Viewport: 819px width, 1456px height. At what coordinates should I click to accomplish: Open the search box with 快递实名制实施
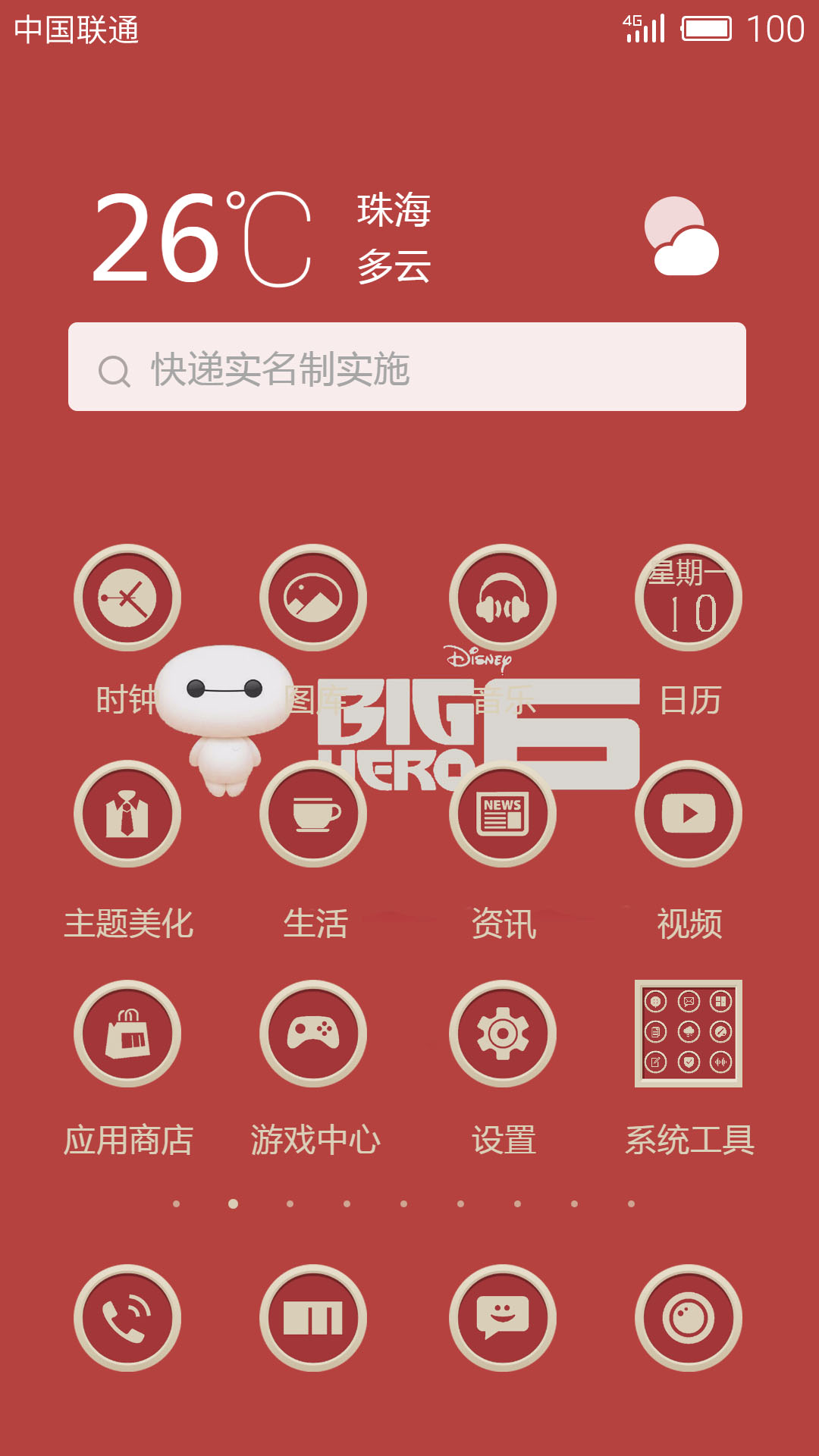(x=407, y=368)
